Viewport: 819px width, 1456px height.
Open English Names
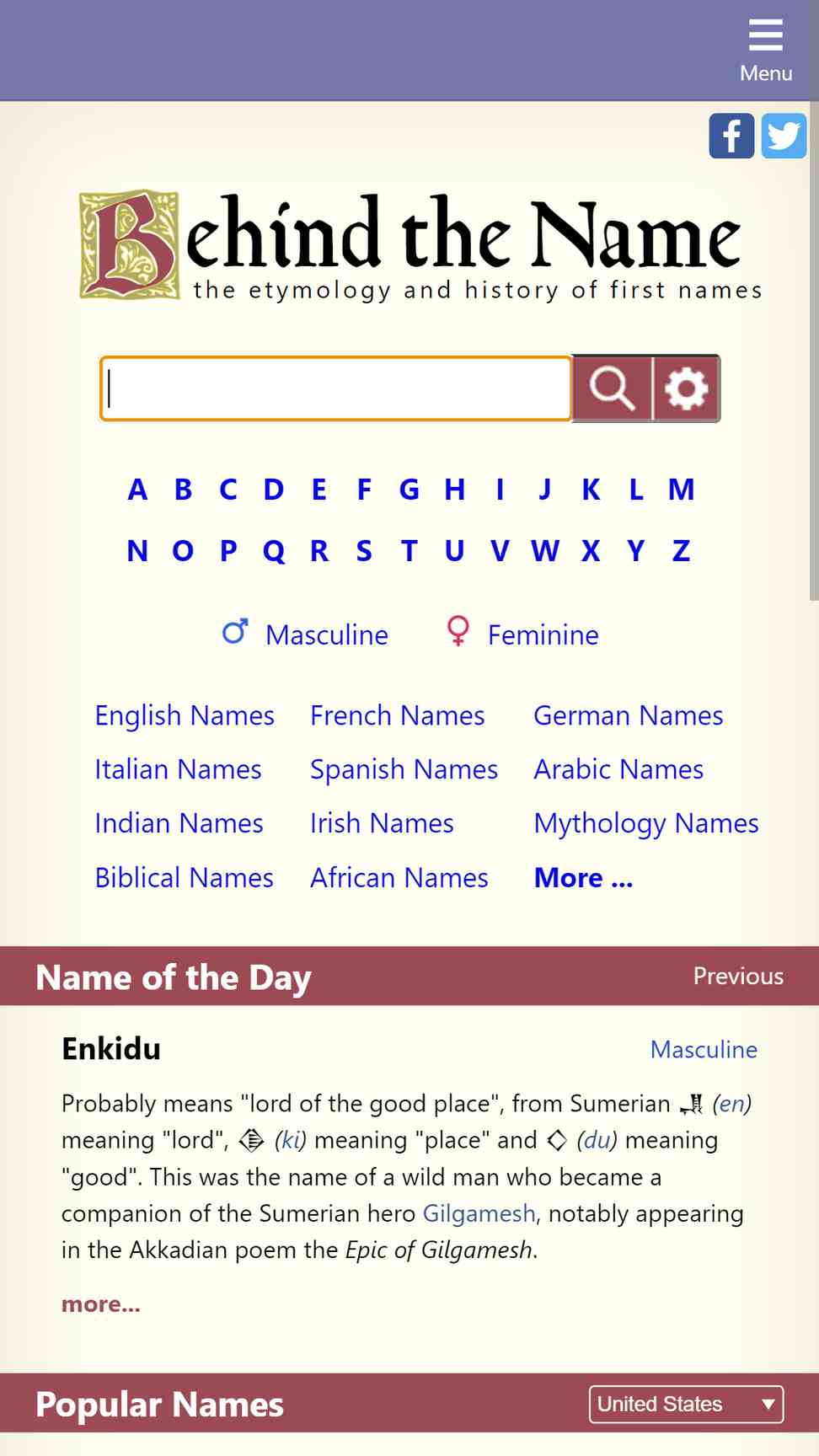185,715
